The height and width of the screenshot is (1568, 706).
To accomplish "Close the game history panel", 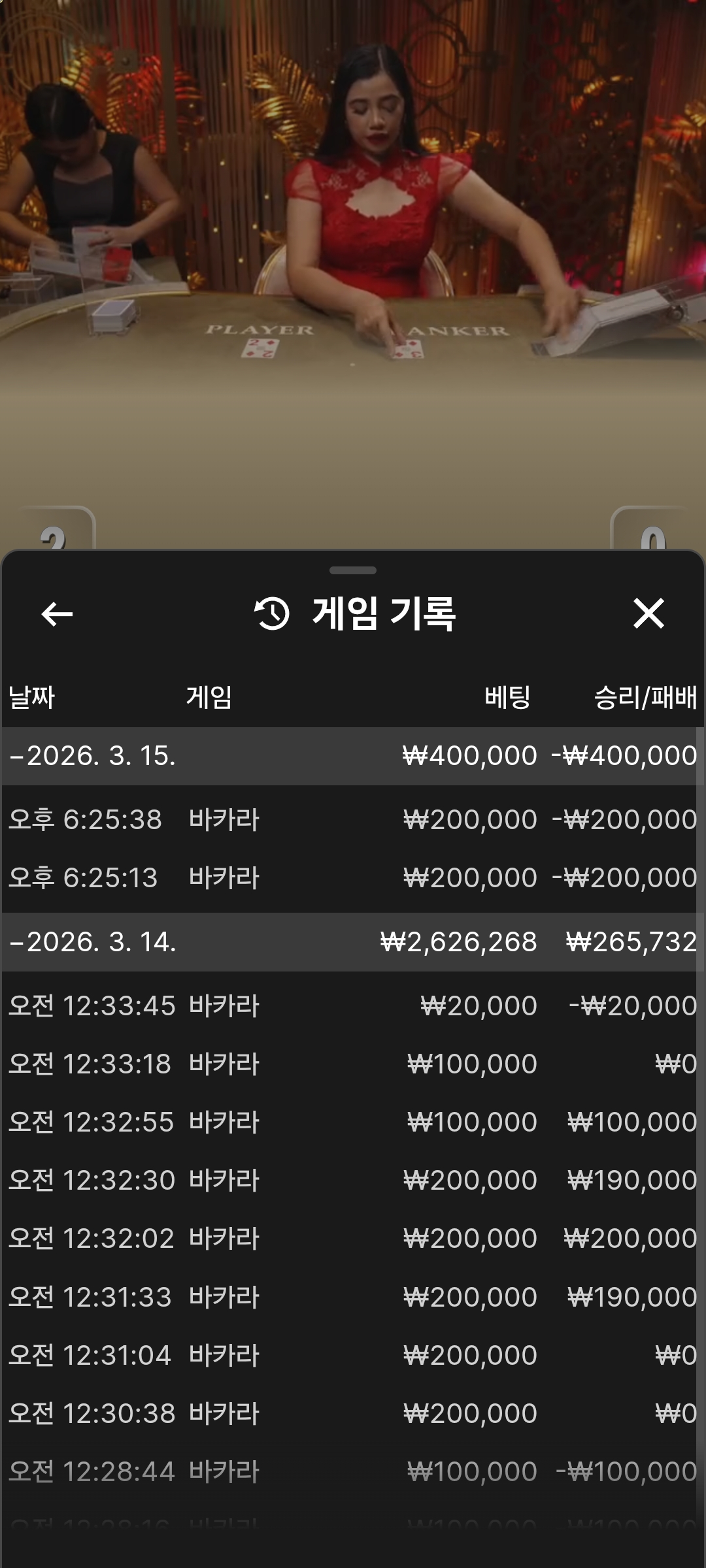I will pyautogui.click(x=648, y=614).
